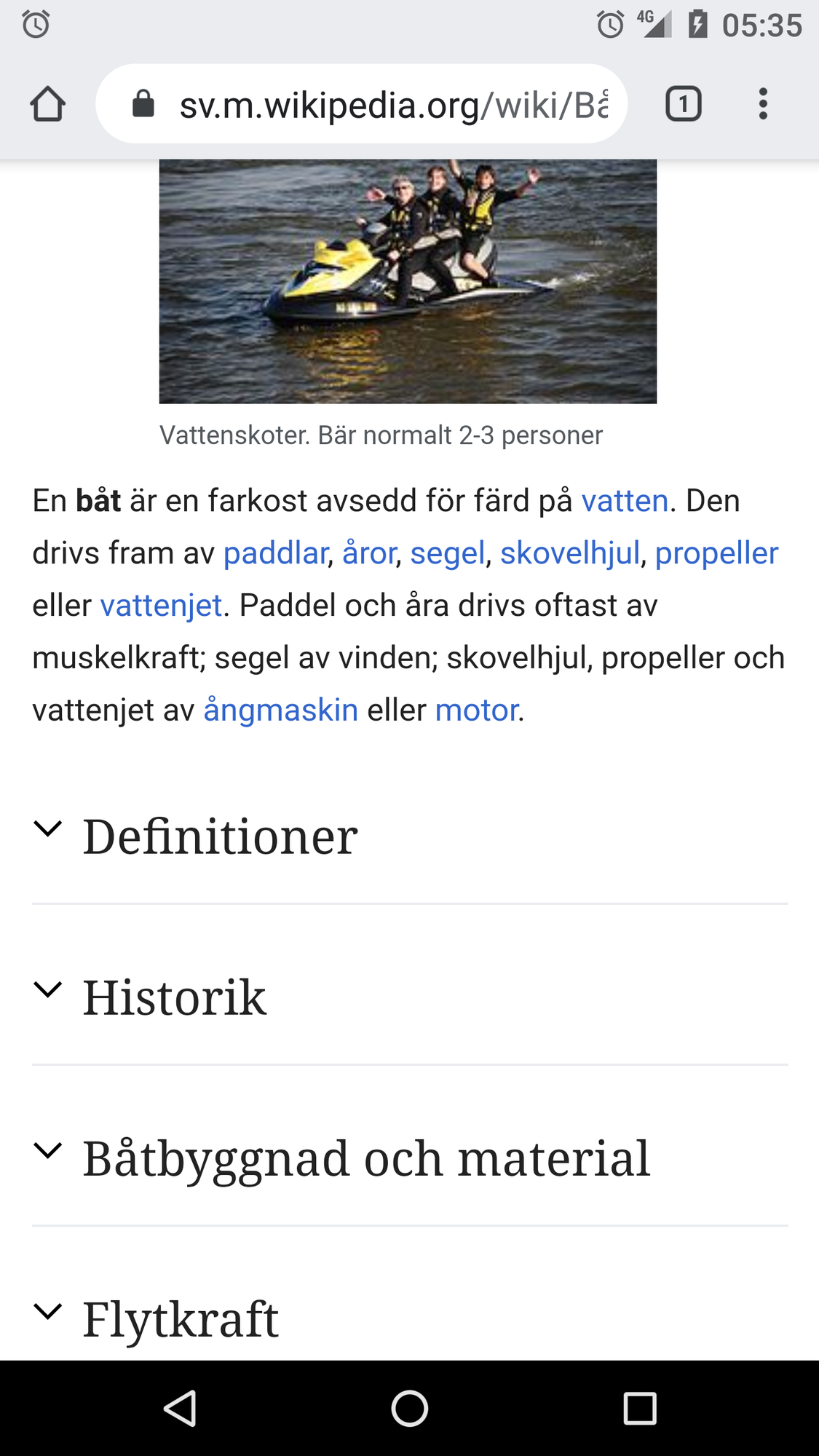Open the ångmaskin link

(x=280, y=710)
